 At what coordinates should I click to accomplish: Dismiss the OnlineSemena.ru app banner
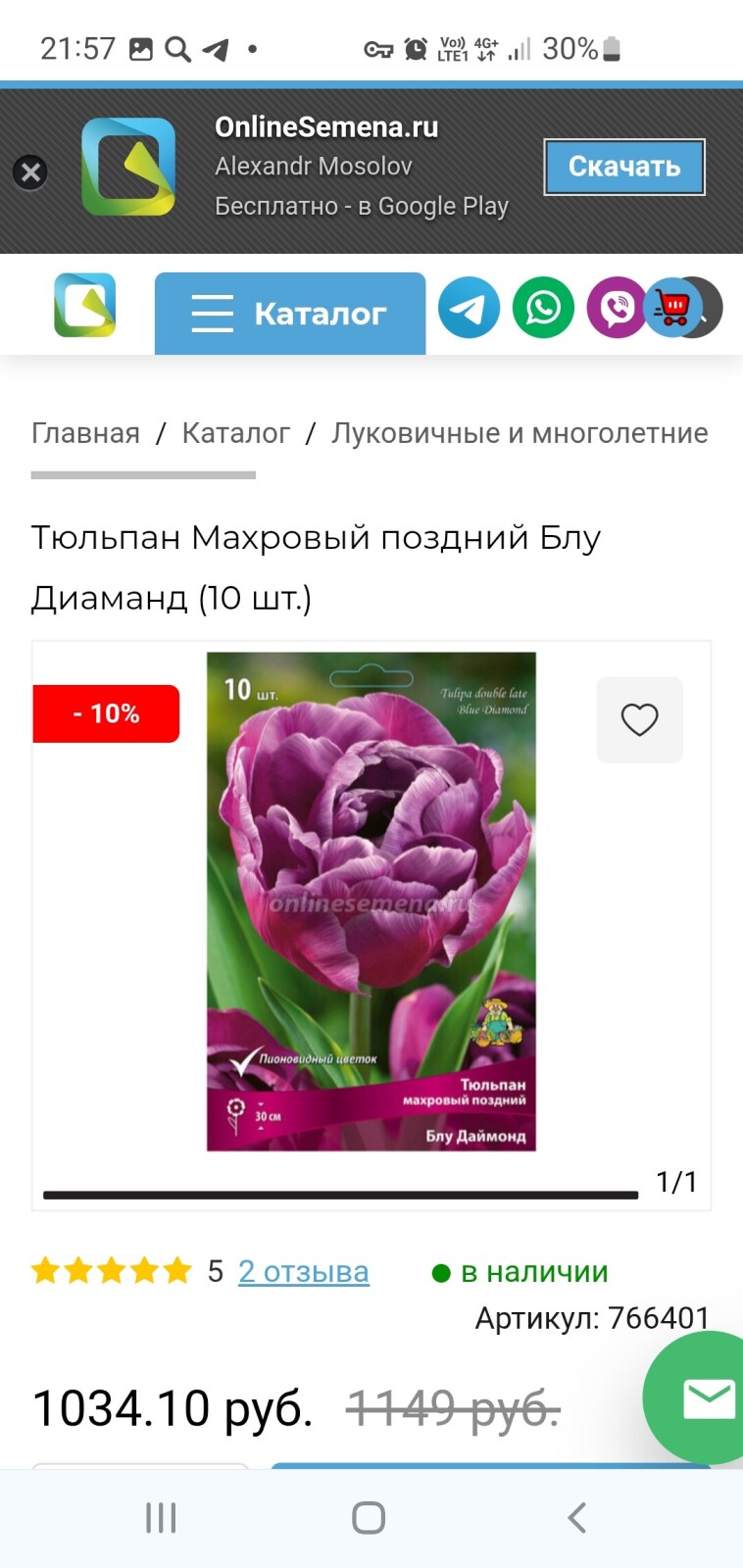click(x=30, y=172)
